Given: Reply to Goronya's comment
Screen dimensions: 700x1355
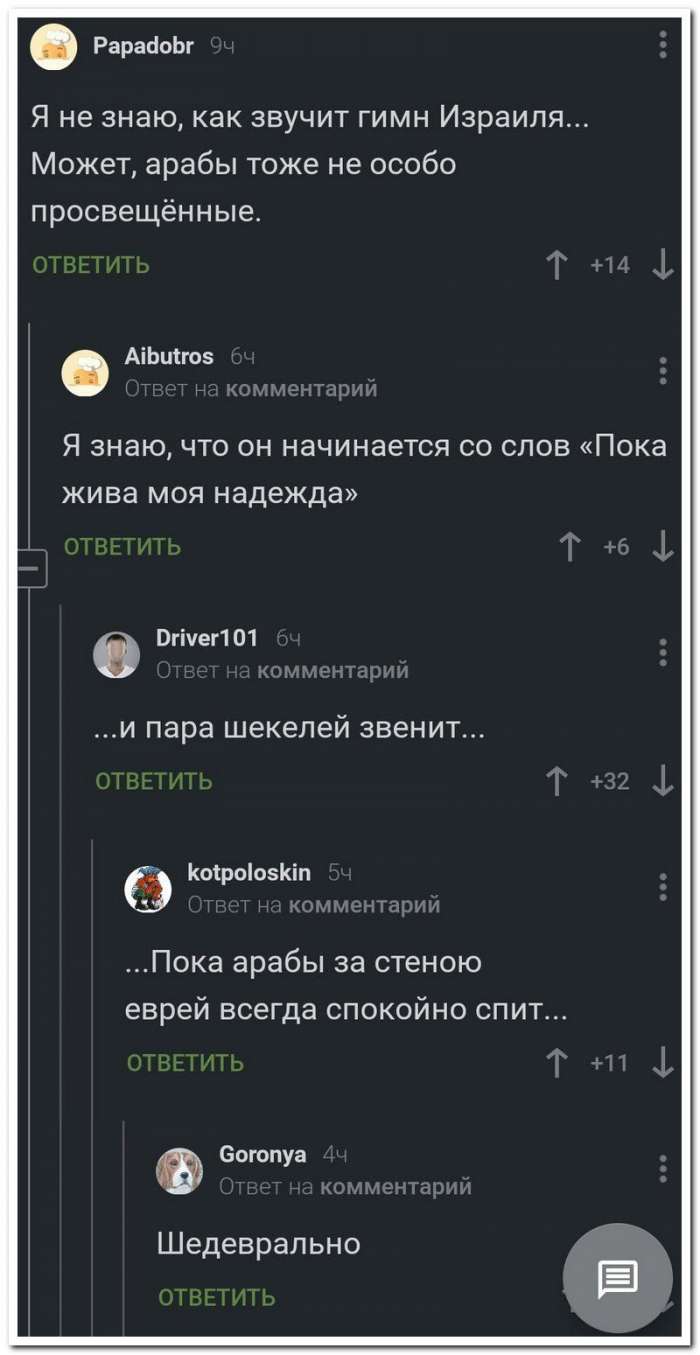Looking at the screenshot, I should click(217, 1298).
